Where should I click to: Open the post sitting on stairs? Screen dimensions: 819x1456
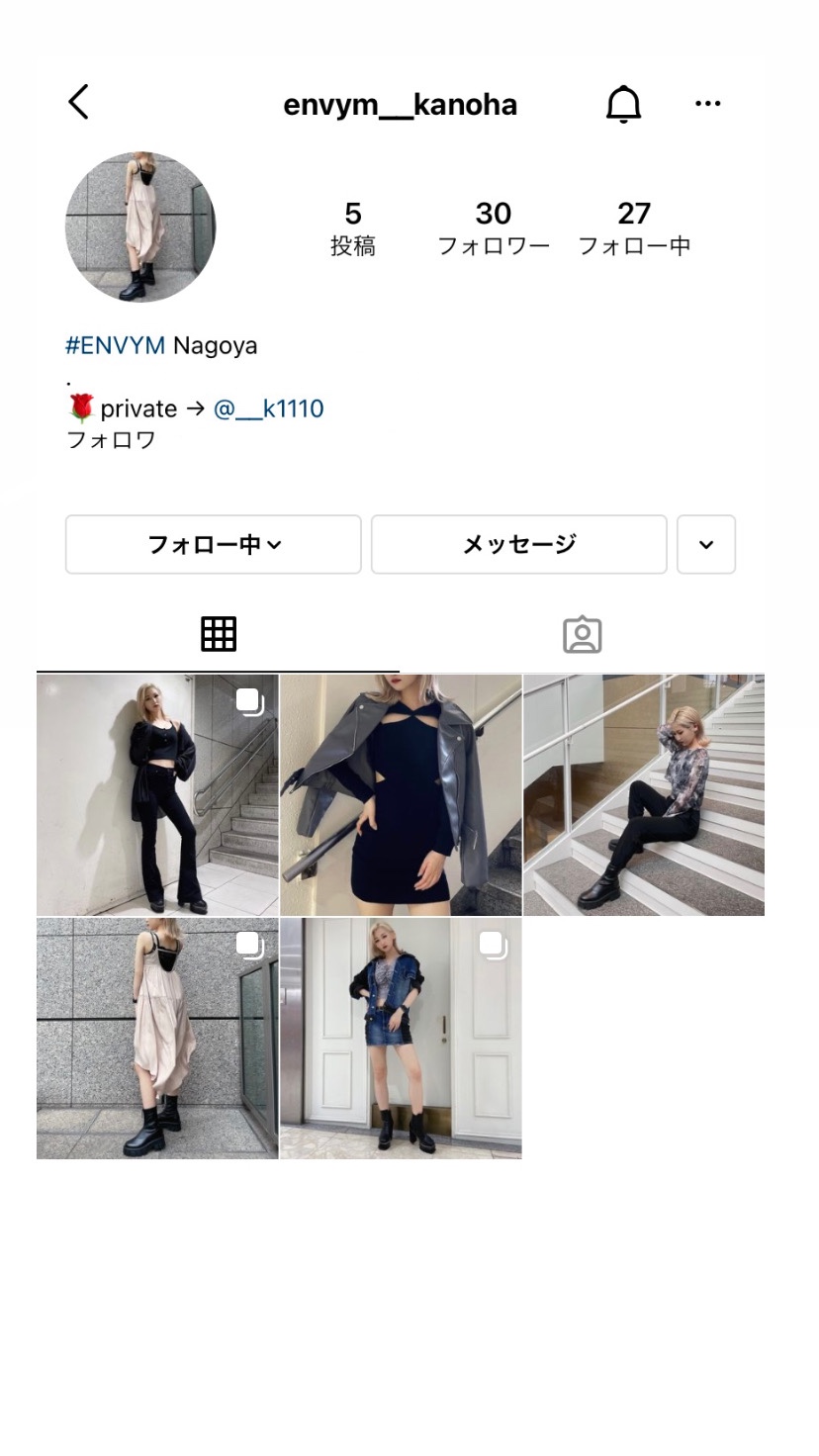tap(643, 795)
